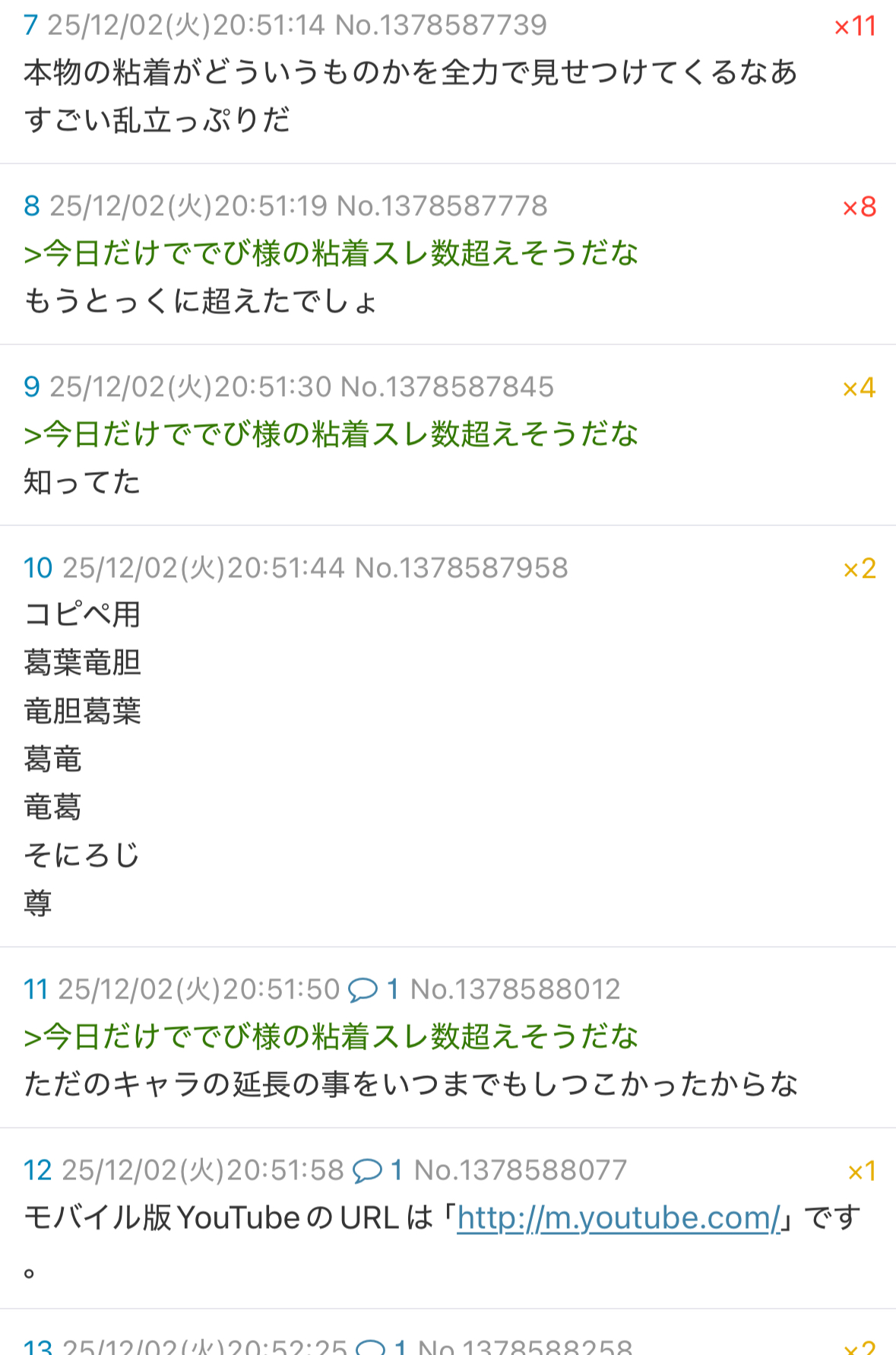The image size is (896, 1355).
Task: Open the green quote in post 11
Action: tap(331, 1036)
